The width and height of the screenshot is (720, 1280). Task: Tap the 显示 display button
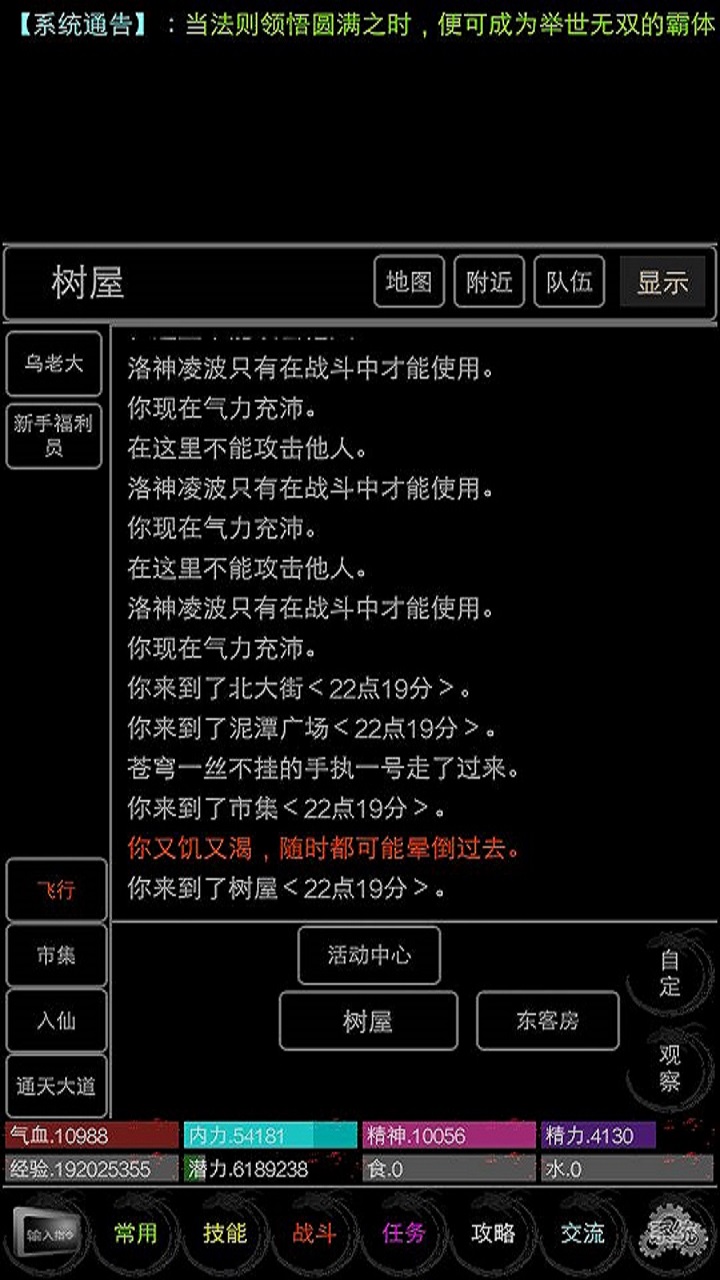[662, 282]
